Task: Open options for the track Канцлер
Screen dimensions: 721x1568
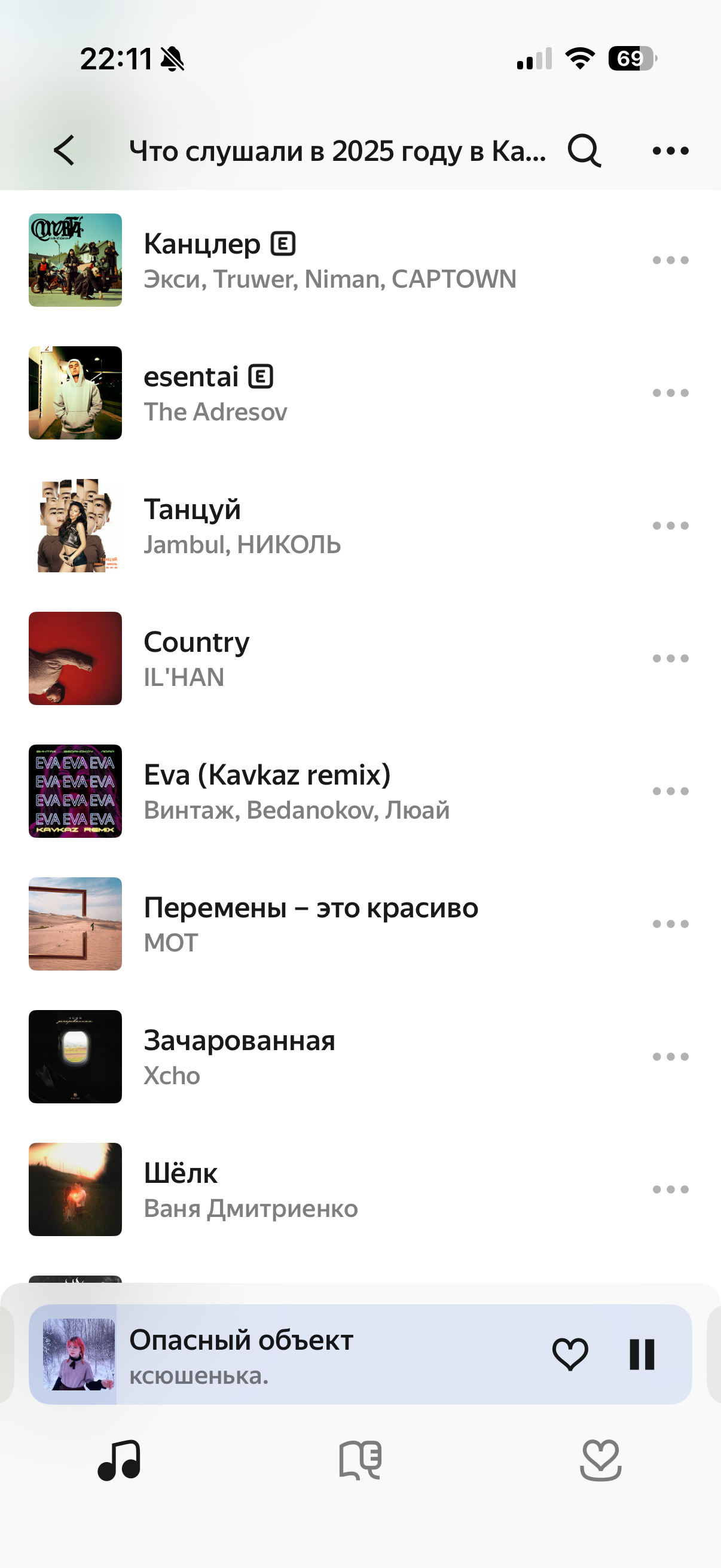Action: [670, 261]
